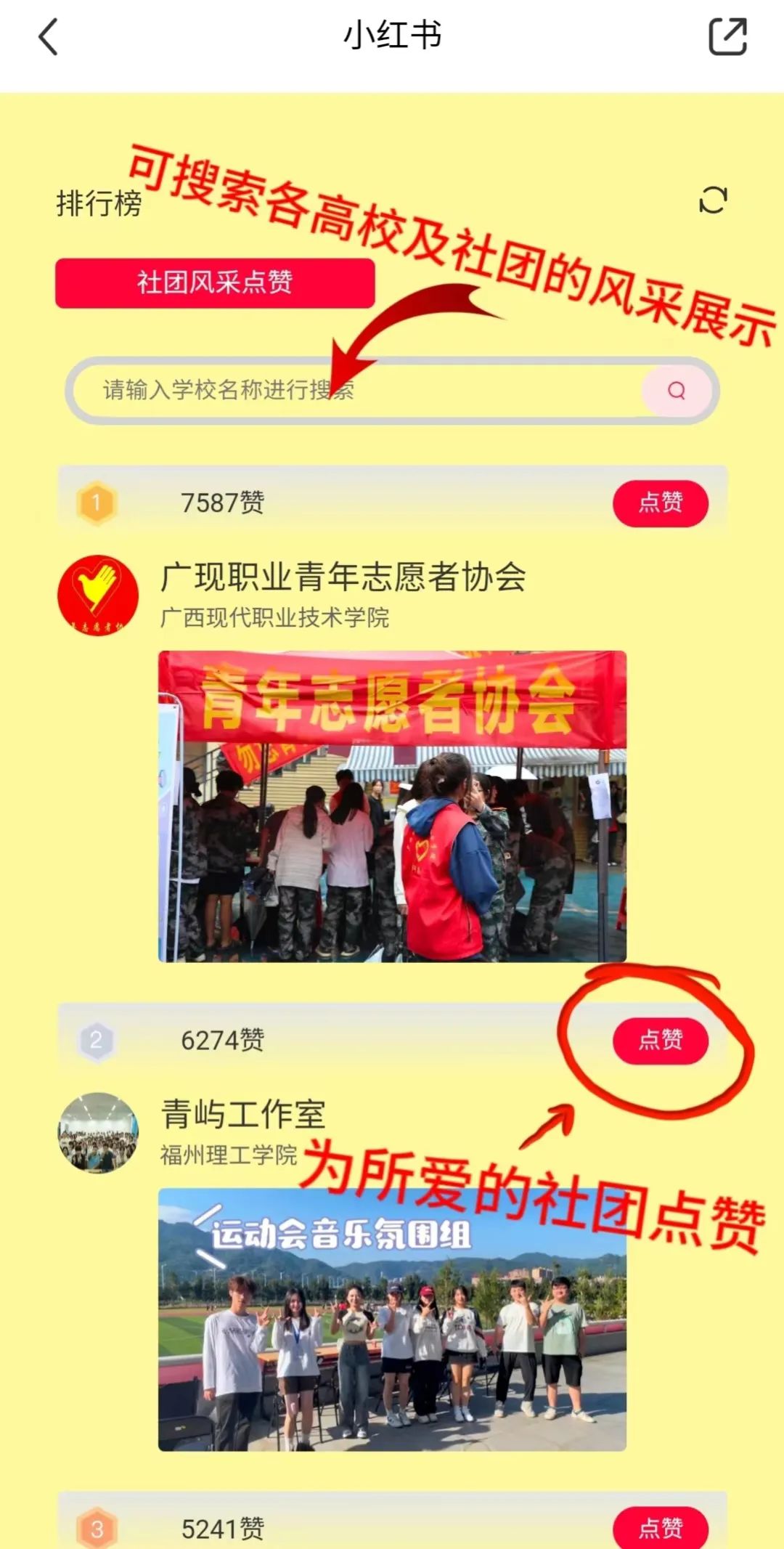Tap the magnifier search icon
The height and width of the screenshot is (1549, 784).
pos(677,391)
